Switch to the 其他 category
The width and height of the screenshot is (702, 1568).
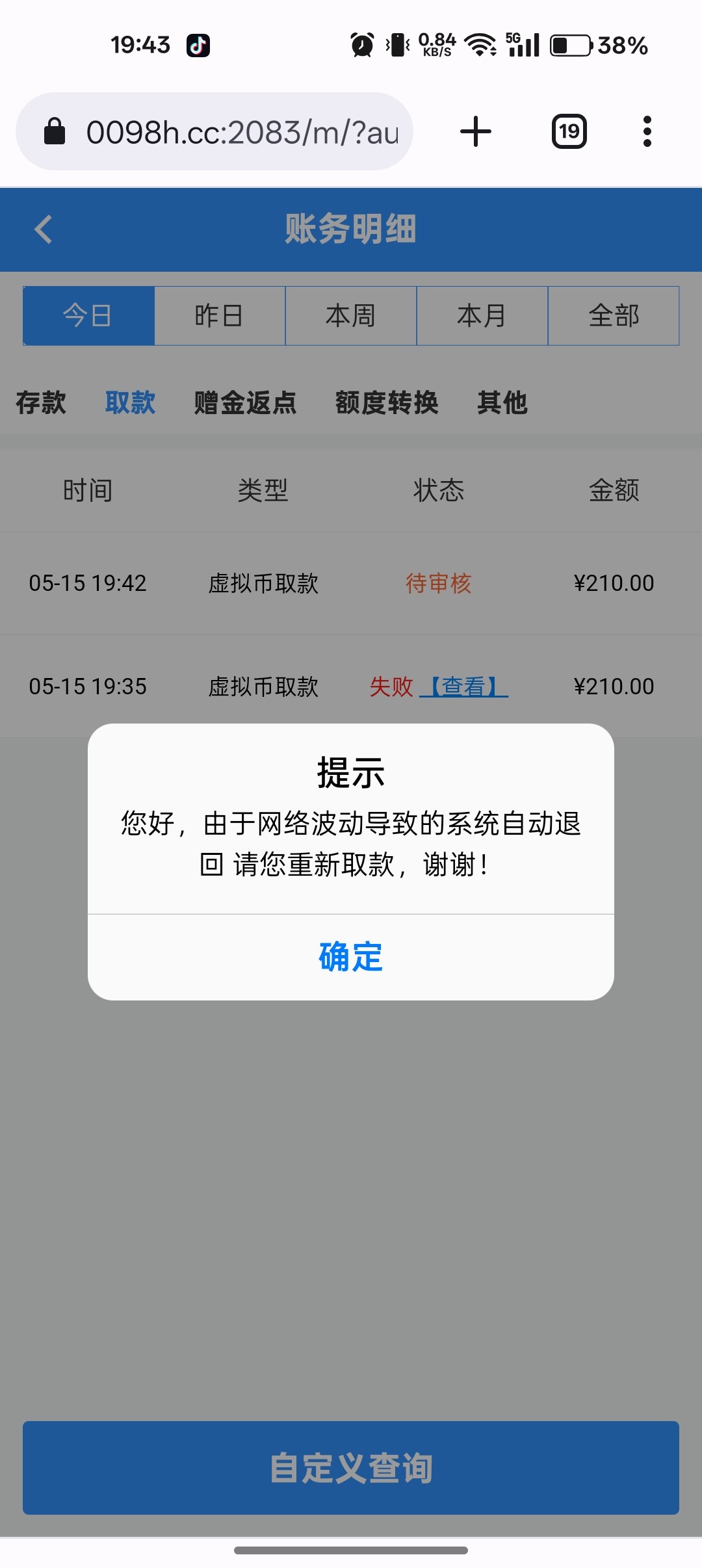pyautogui.click(x=502, y=402)
